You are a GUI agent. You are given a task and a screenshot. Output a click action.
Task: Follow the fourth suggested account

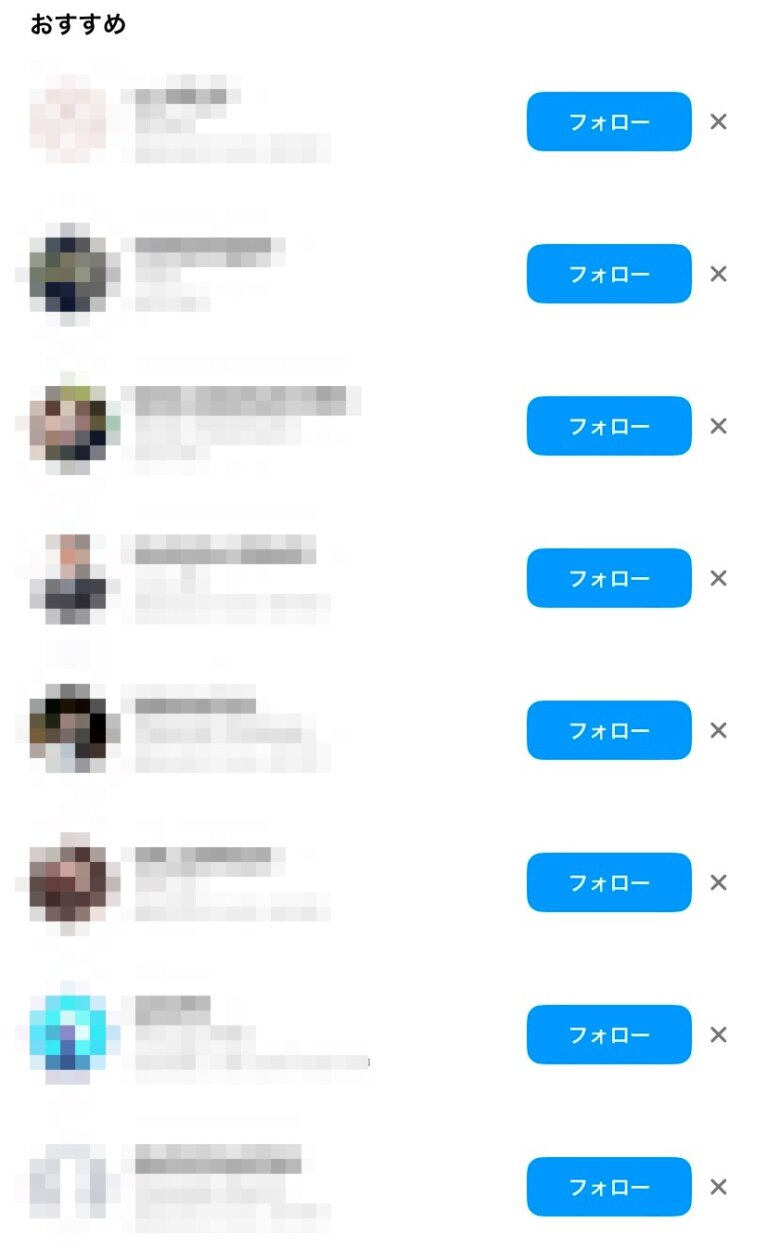click(x=609, y=578)
